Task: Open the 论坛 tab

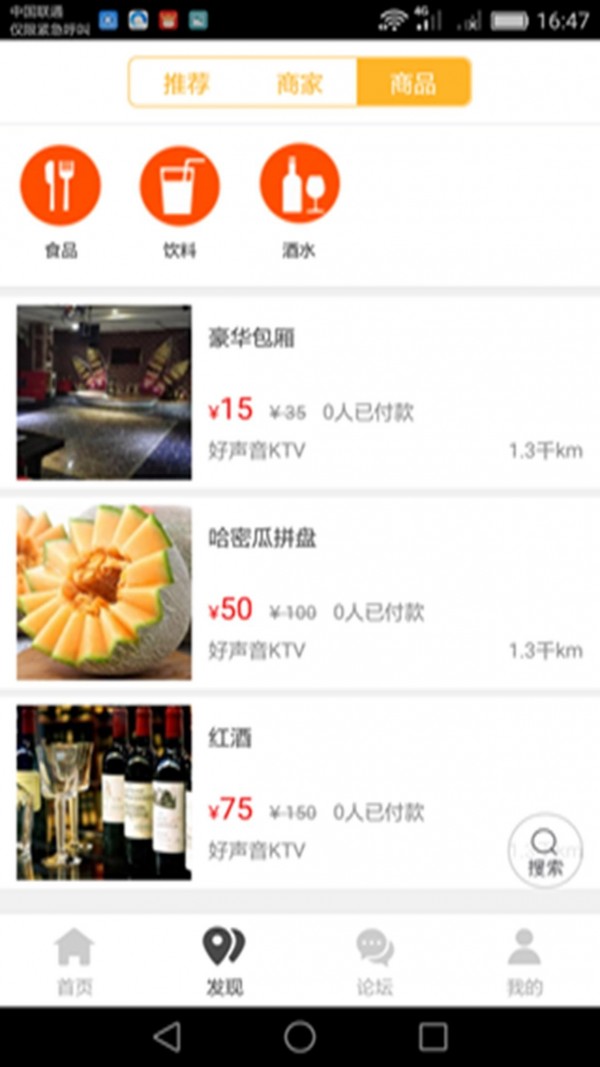Action: pyautogui.click(x=375, y=960)
